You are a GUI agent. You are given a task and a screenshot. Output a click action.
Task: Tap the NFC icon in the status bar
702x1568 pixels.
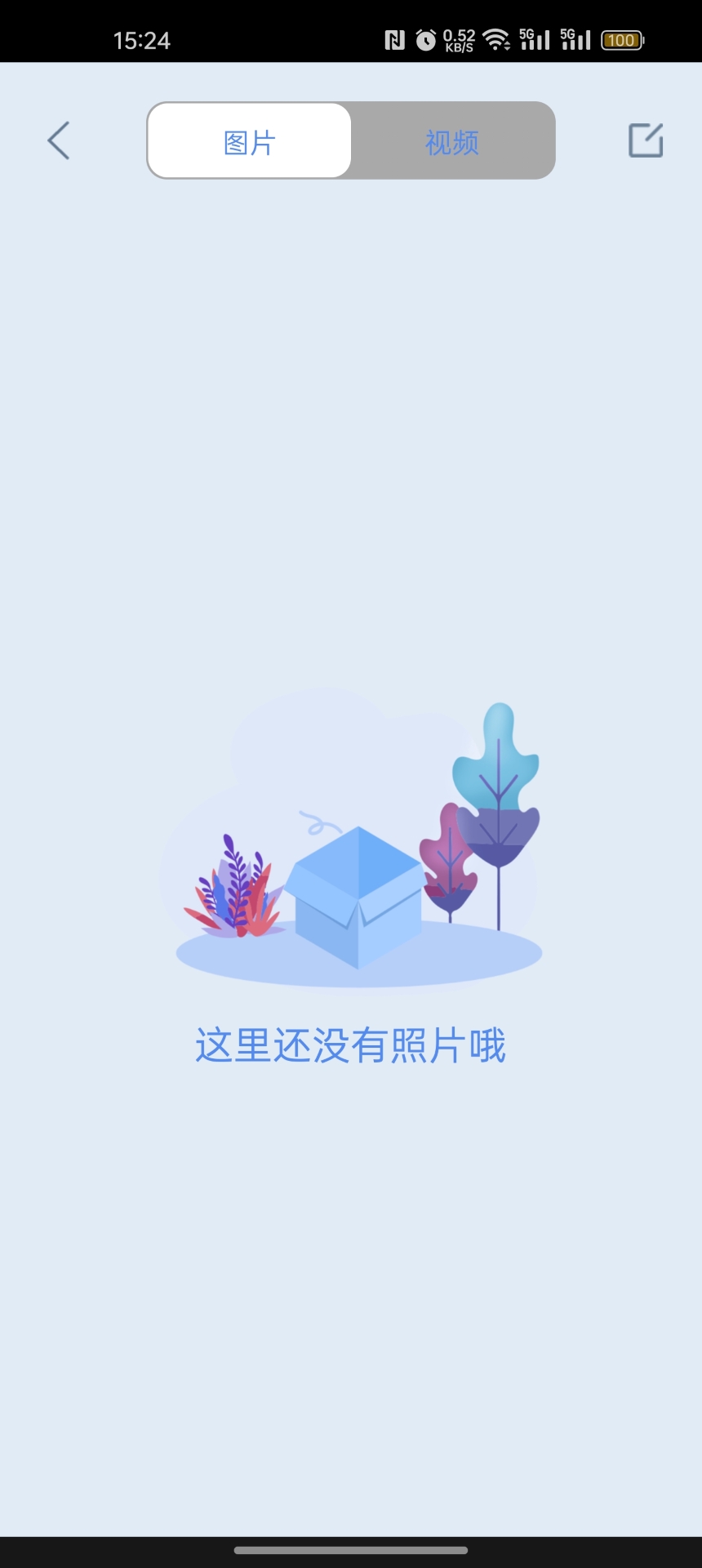pos(395,40)
